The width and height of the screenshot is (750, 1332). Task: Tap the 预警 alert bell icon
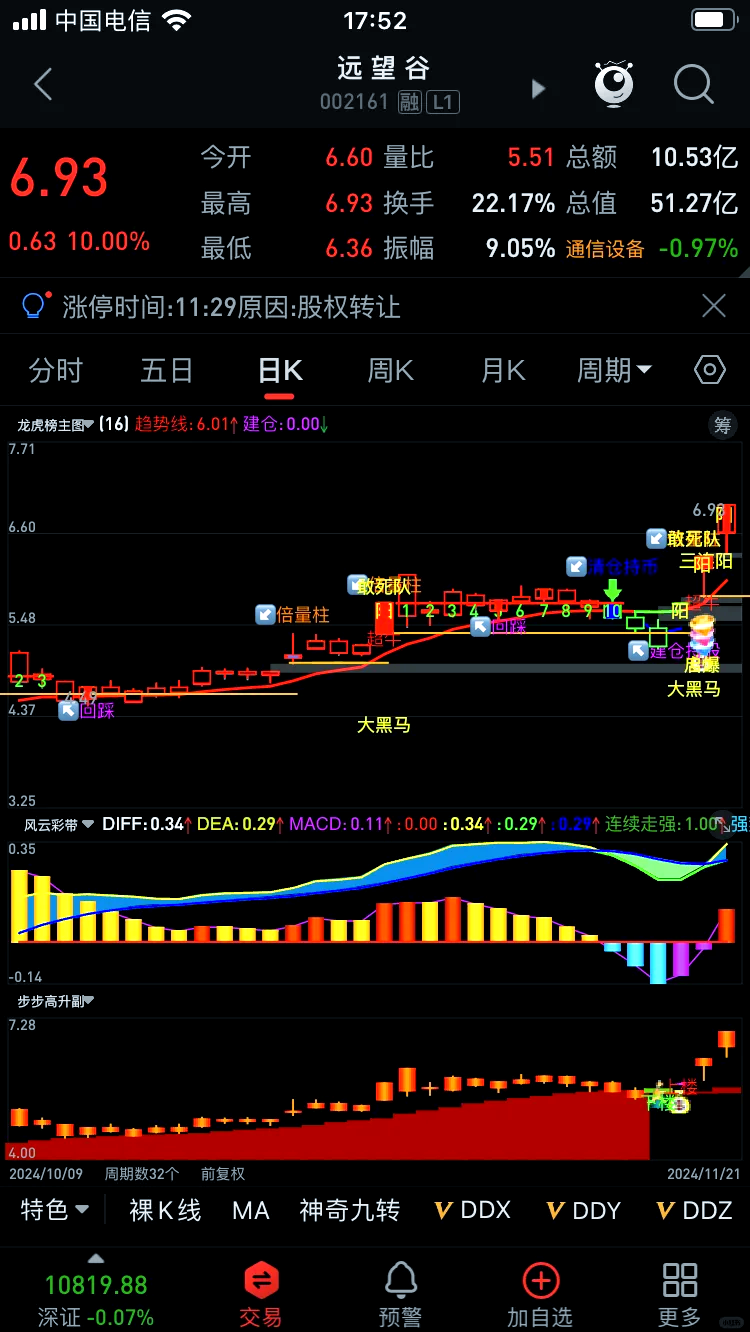coord(400,1288)
